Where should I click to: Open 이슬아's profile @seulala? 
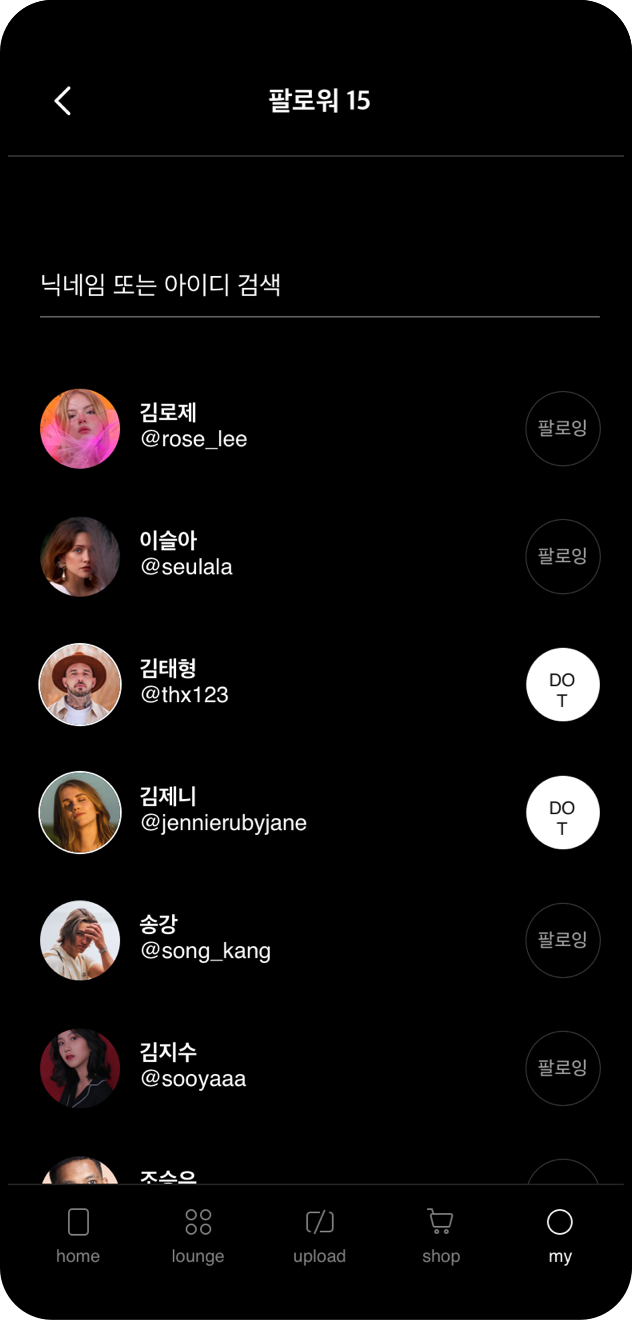coord(186,554)
